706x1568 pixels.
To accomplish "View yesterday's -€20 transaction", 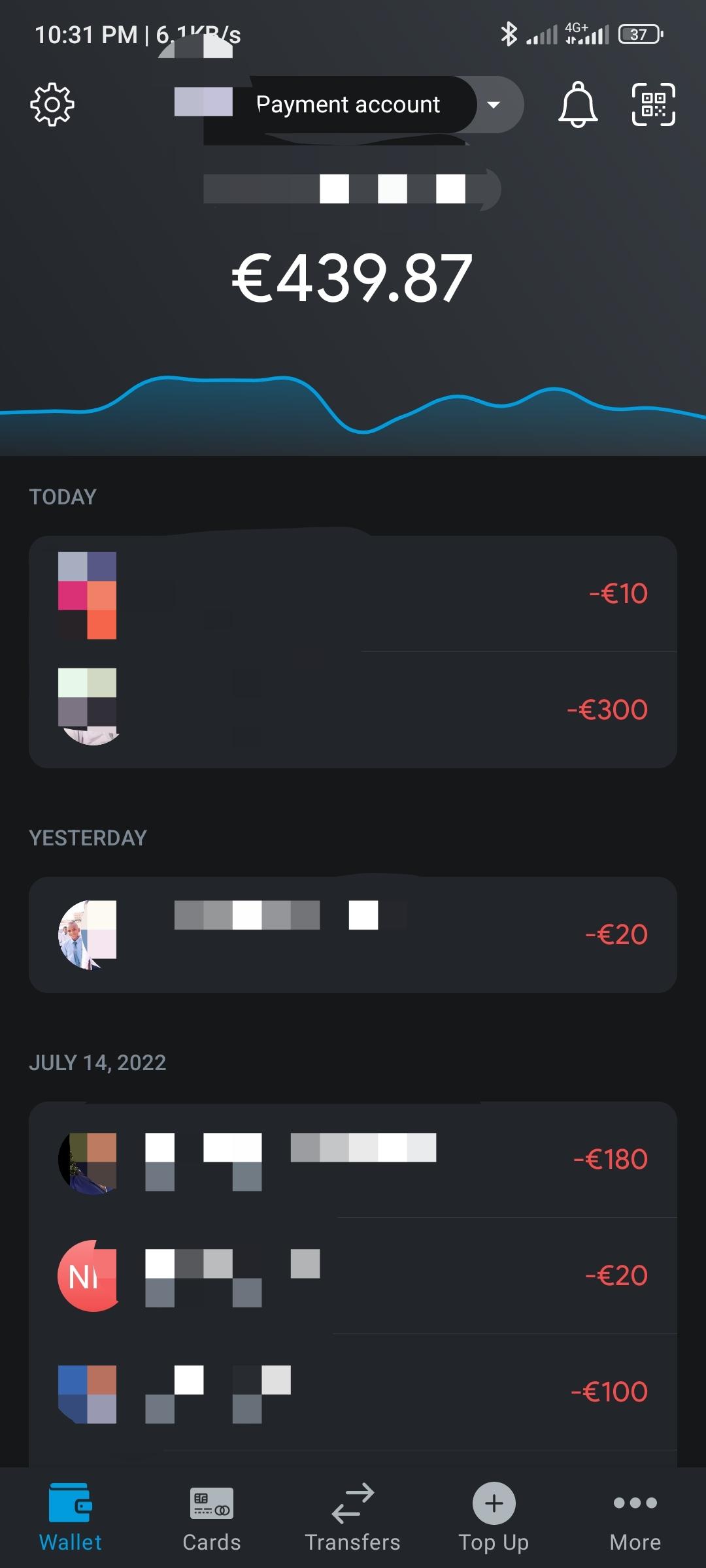I will coord(353,935).
